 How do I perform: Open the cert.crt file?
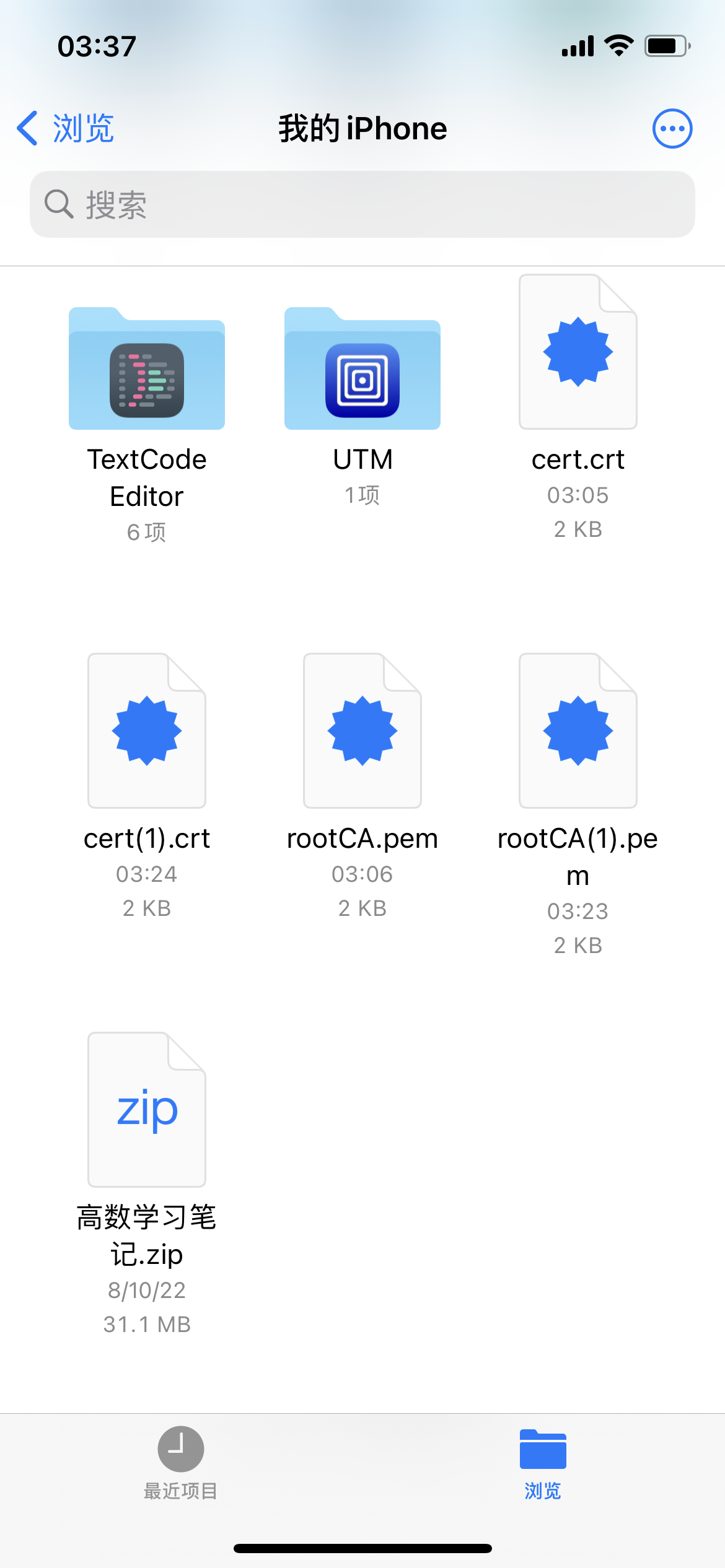pos(578,352)
